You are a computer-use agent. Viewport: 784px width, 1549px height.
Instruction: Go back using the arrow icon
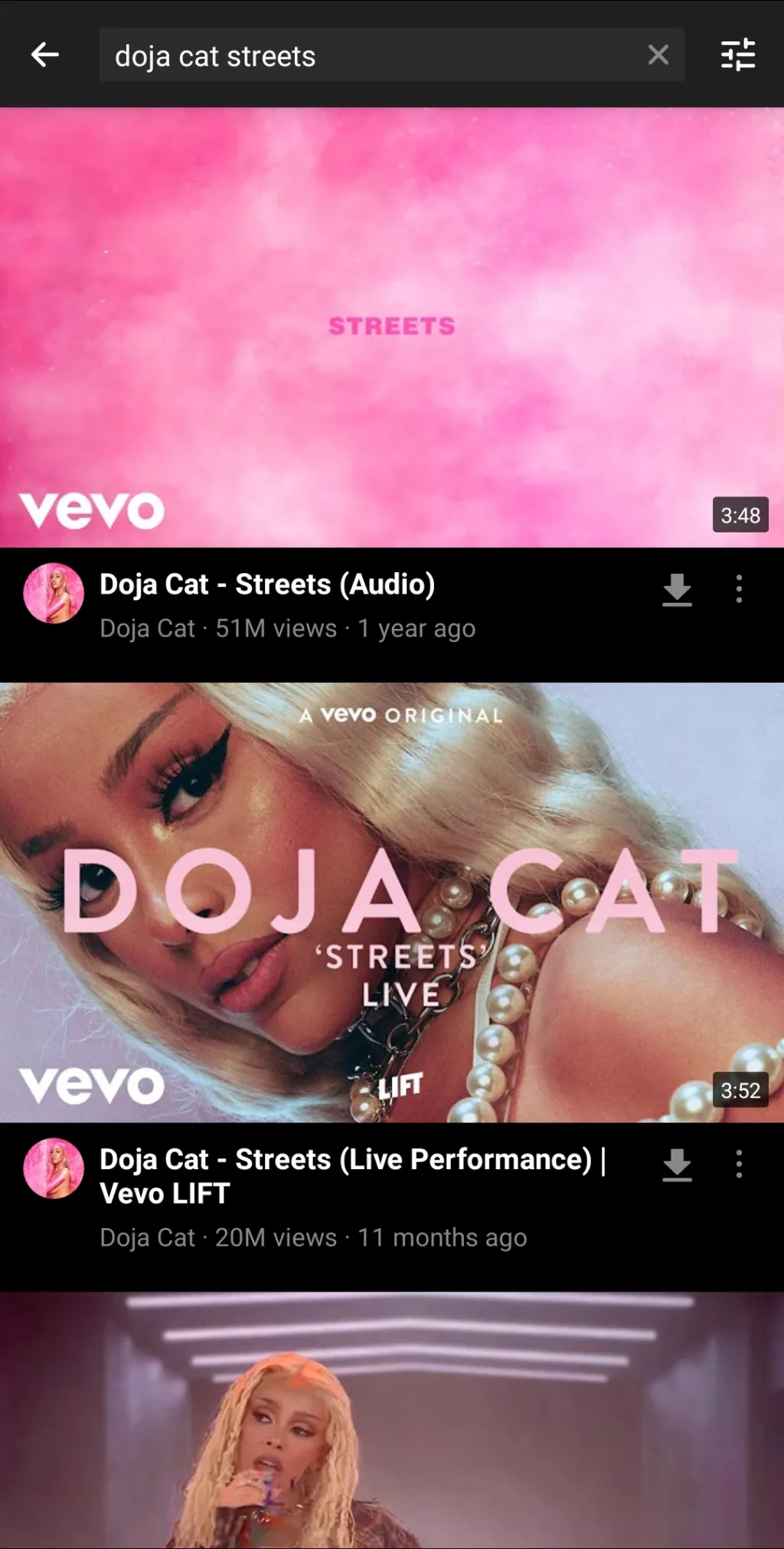(x=45, y=55)
